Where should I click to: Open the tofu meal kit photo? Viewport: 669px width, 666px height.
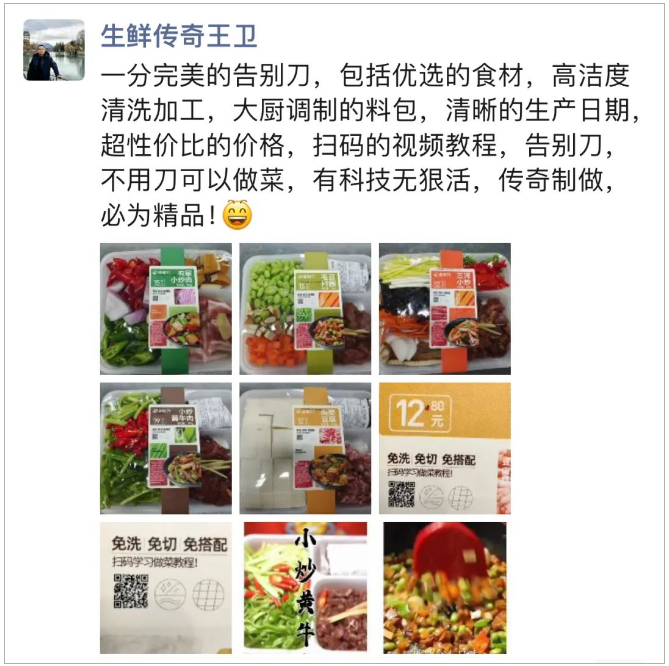click(305, 448)
